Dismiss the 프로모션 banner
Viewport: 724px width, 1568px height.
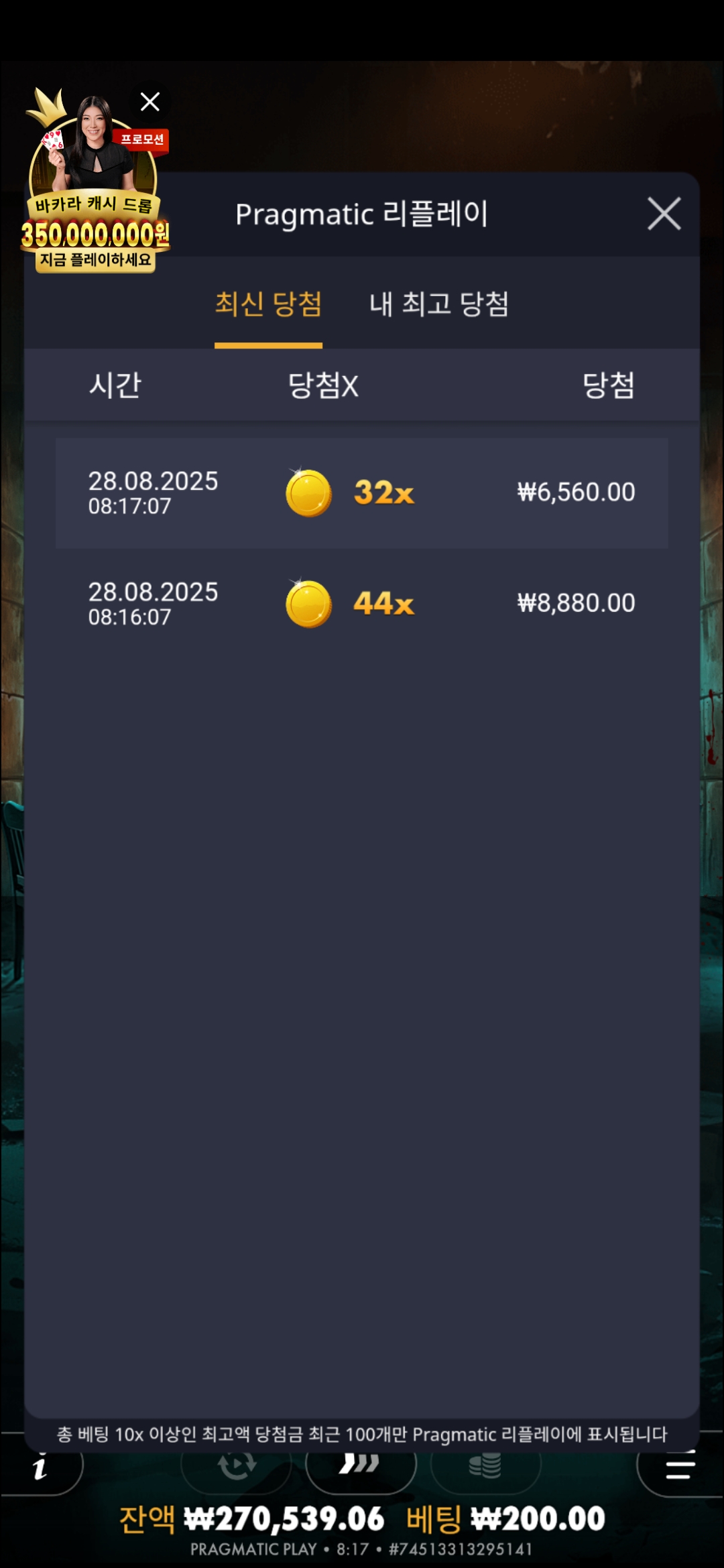tap(150, 102)
